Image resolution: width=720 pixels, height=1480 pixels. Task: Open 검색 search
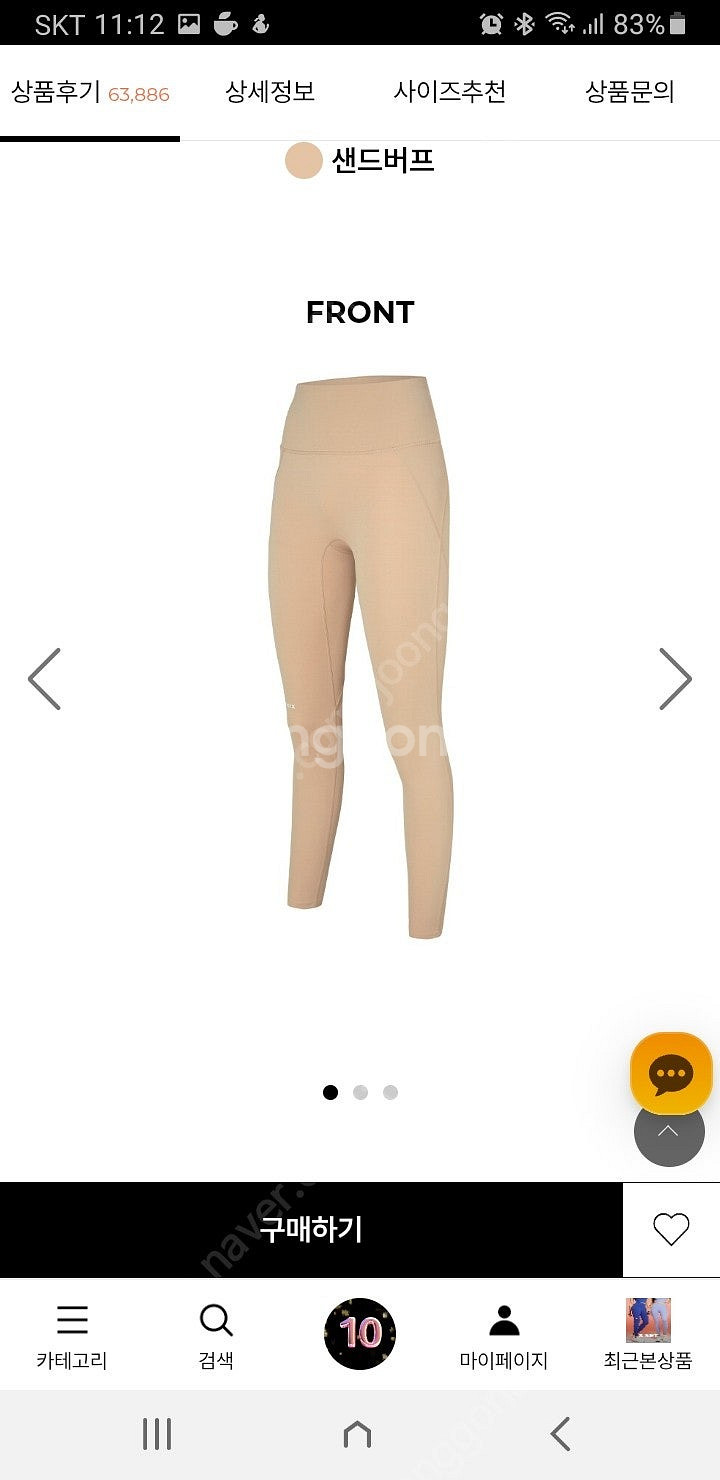tap(216, 1335)
